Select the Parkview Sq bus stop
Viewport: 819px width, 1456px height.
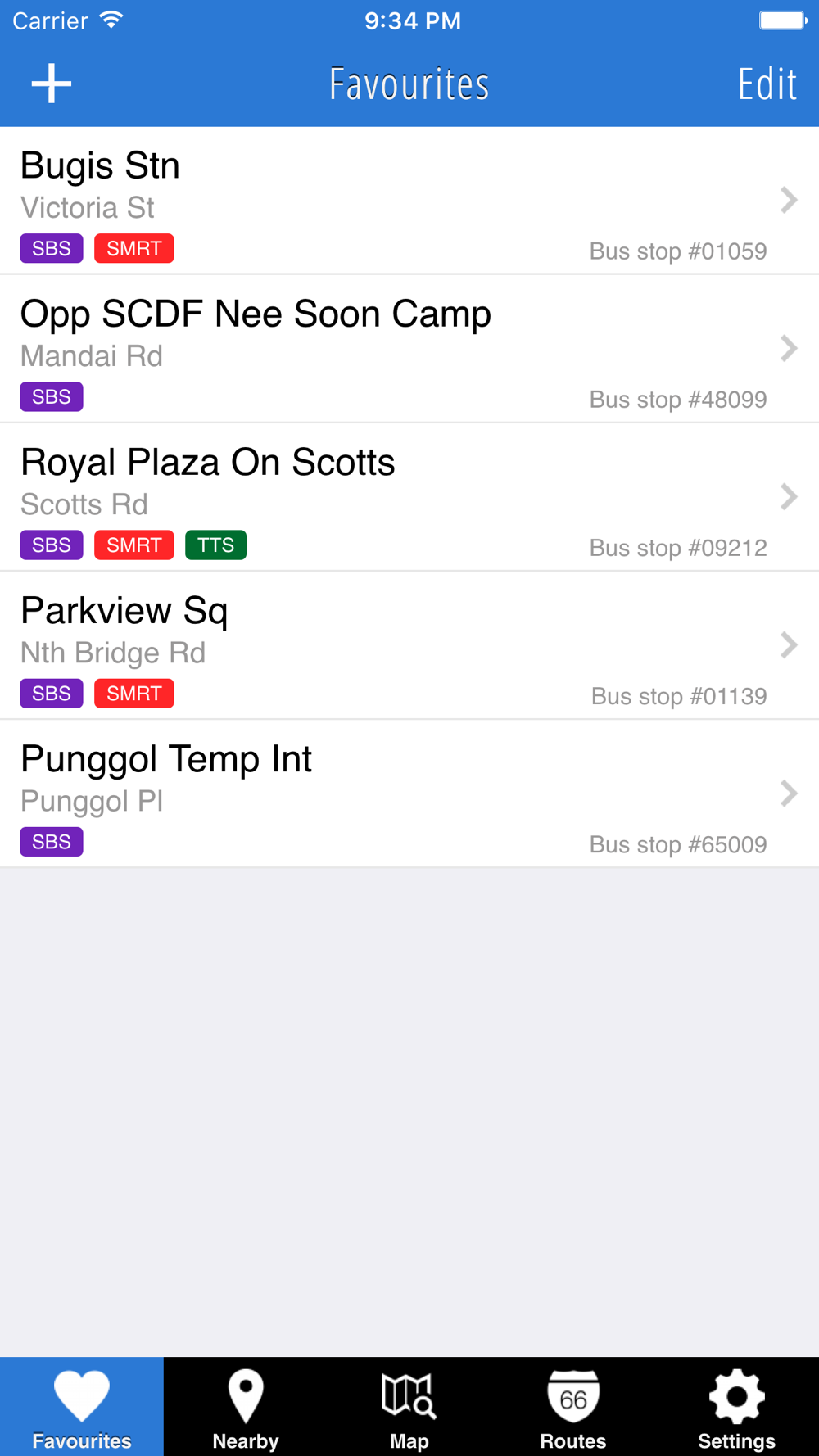[409, 645]
